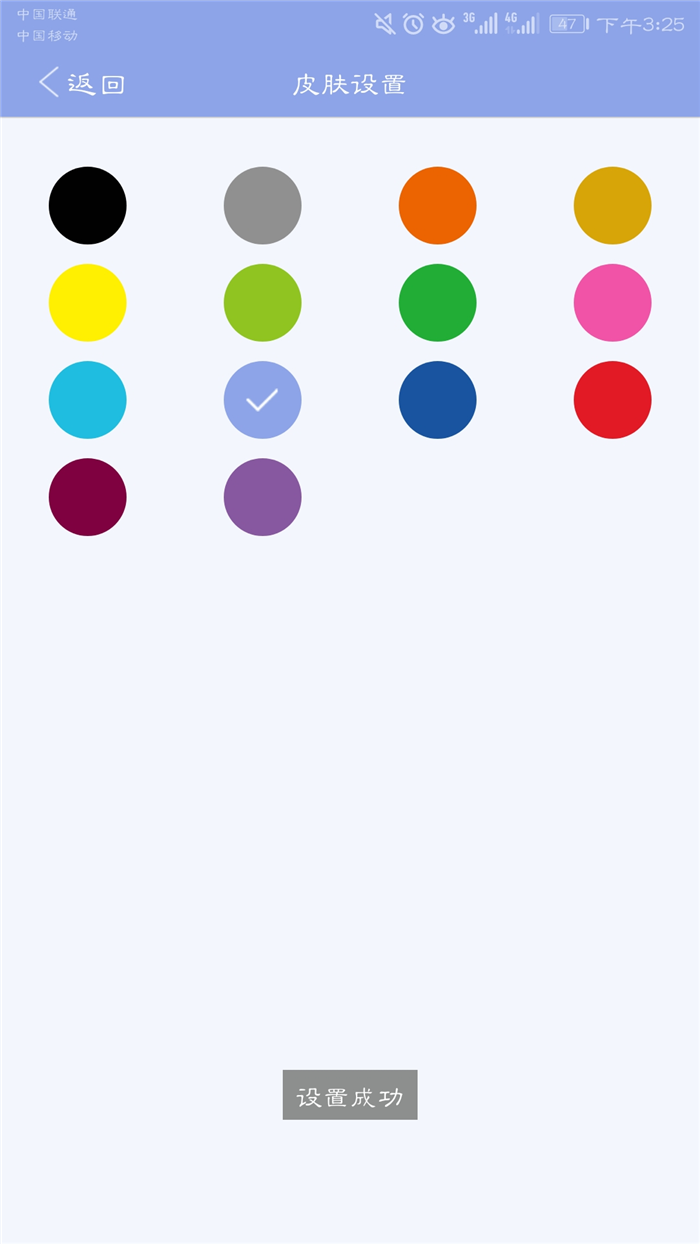Select the golden mustard skin color
Image resolution: width=700 pixels, height=1244 pixels.
pos(613,205)
